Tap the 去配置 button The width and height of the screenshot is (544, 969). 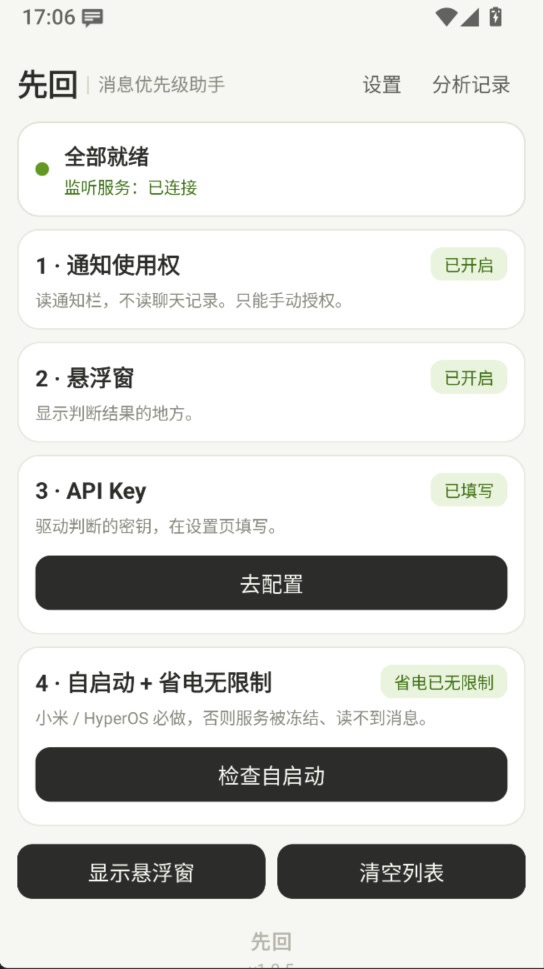click(271, 583)
